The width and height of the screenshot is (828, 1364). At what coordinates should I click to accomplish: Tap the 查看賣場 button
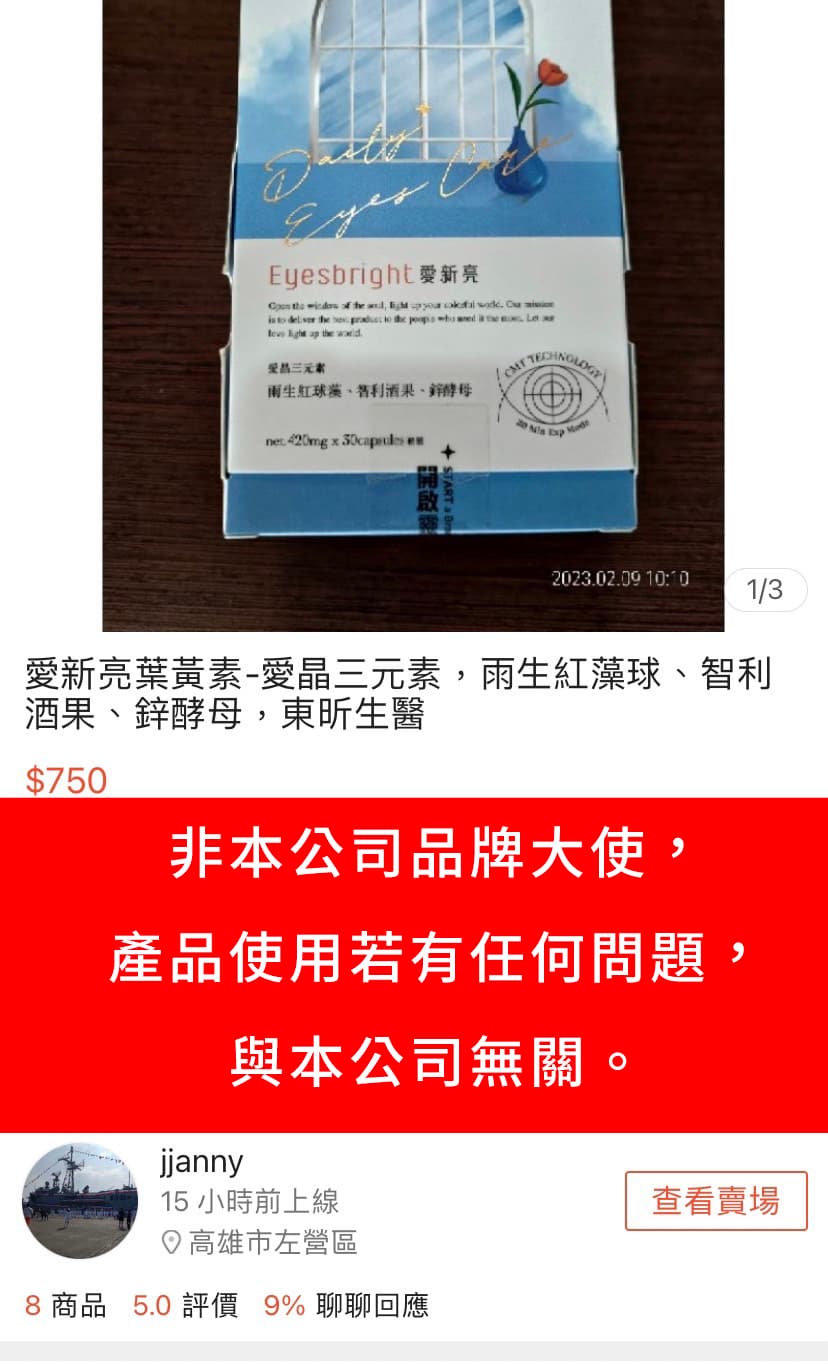point(715,1200)
